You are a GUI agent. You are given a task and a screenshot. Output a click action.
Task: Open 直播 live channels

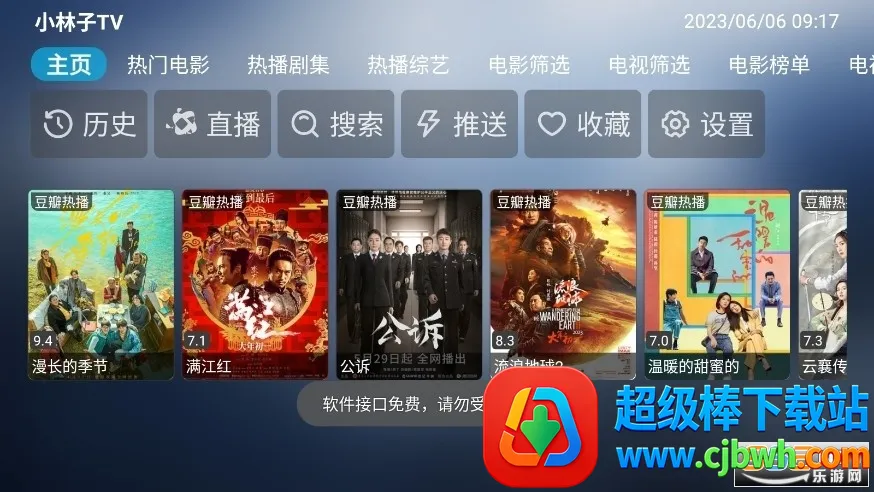click(x=212, y=124)
